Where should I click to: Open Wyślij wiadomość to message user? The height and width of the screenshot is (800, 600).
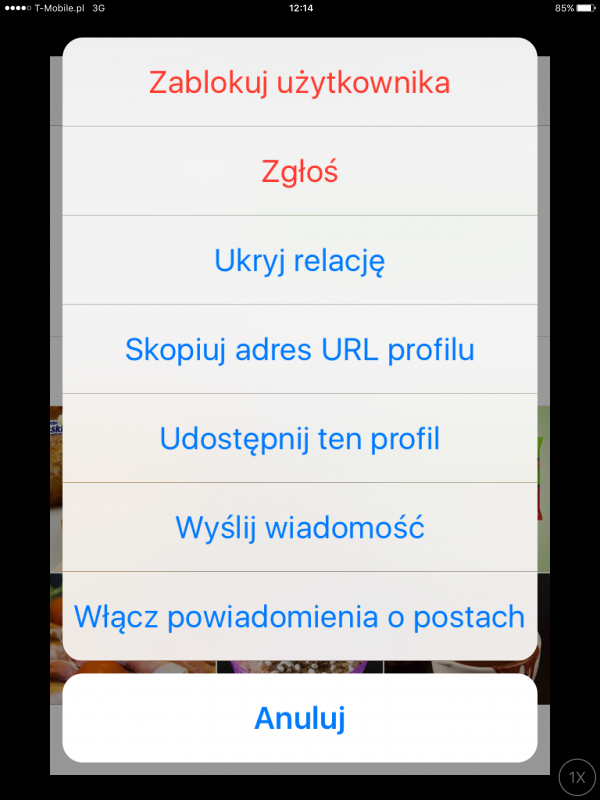point(300,527)
